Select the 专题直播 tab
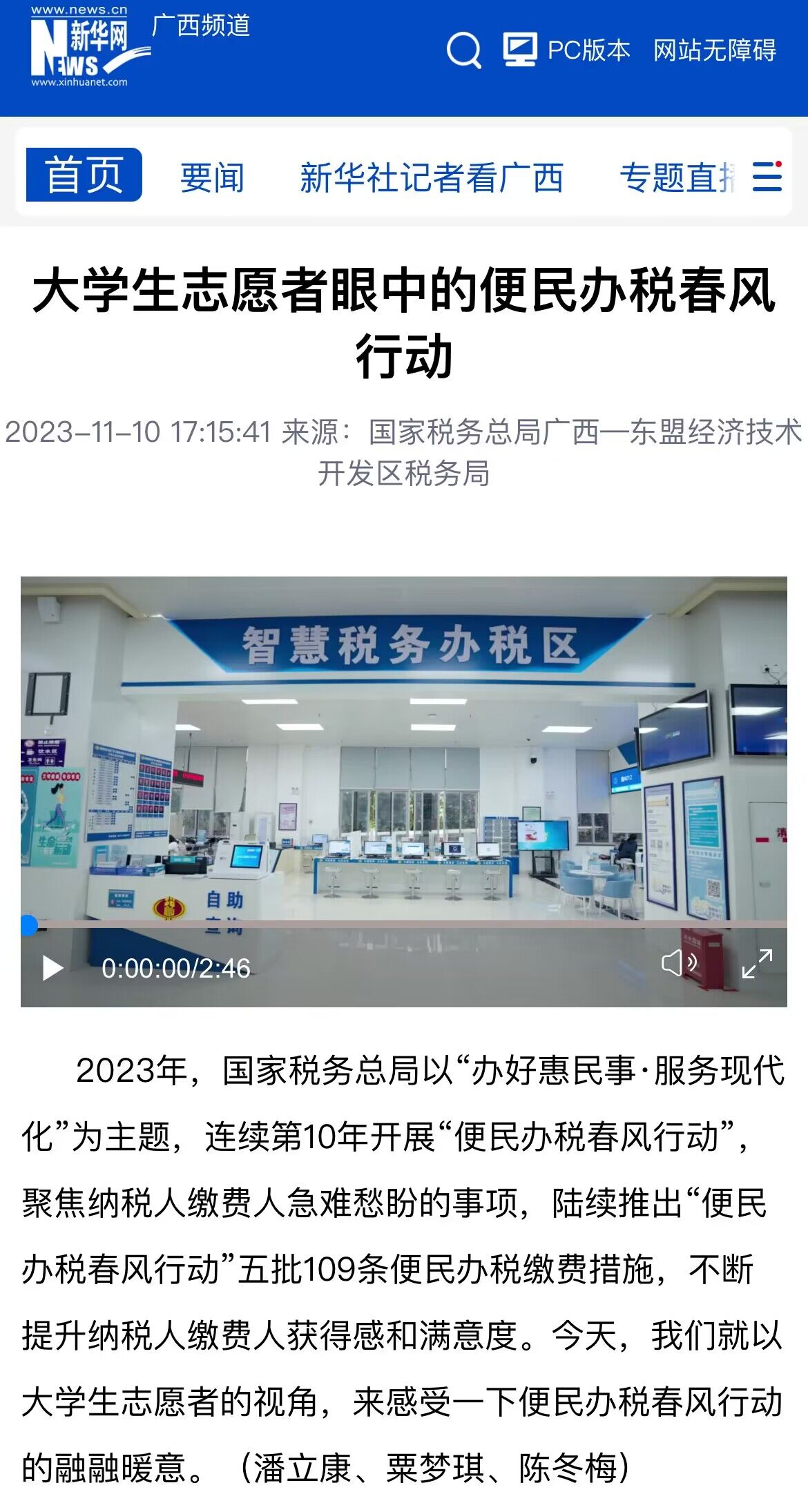Viewport: 808px width, 1512px height. tap(675, 177)
